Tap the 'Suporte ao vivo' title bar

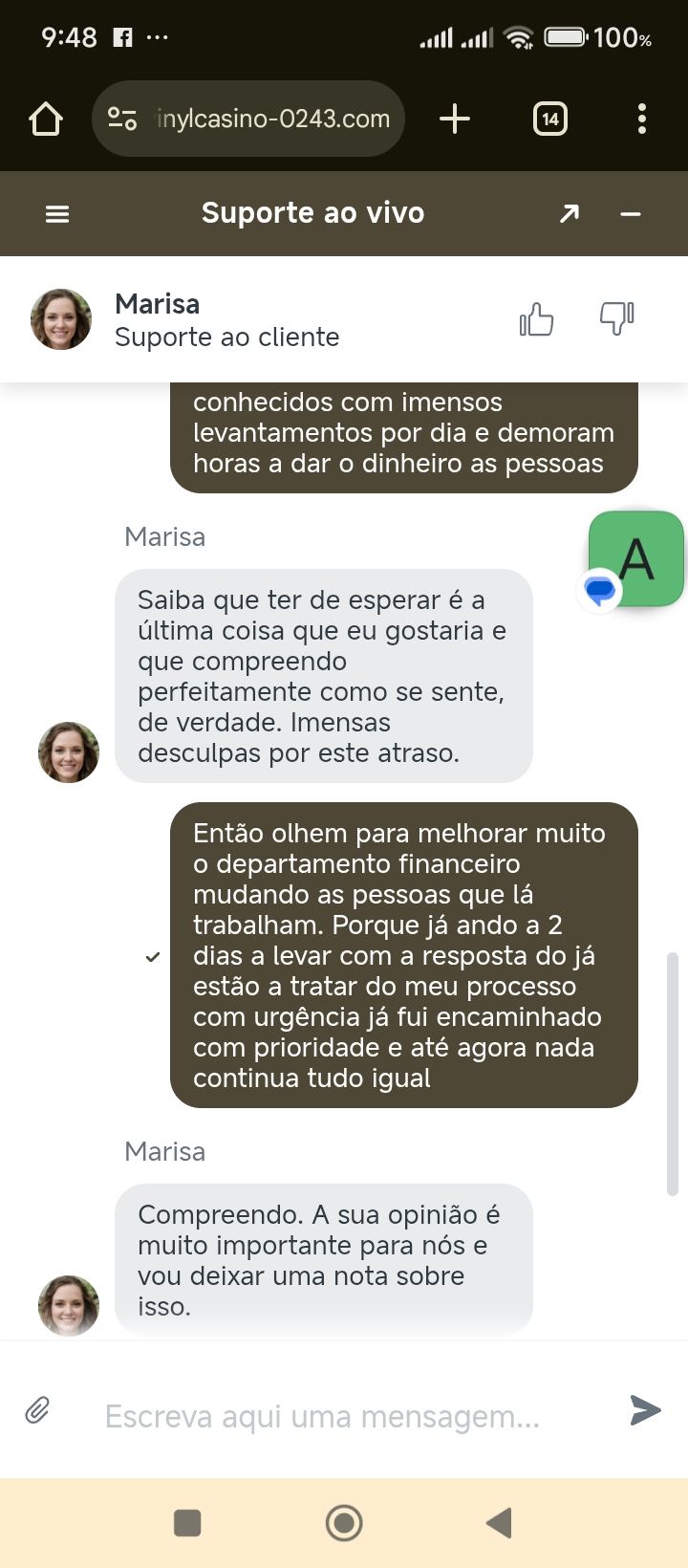tap(312, 212)
